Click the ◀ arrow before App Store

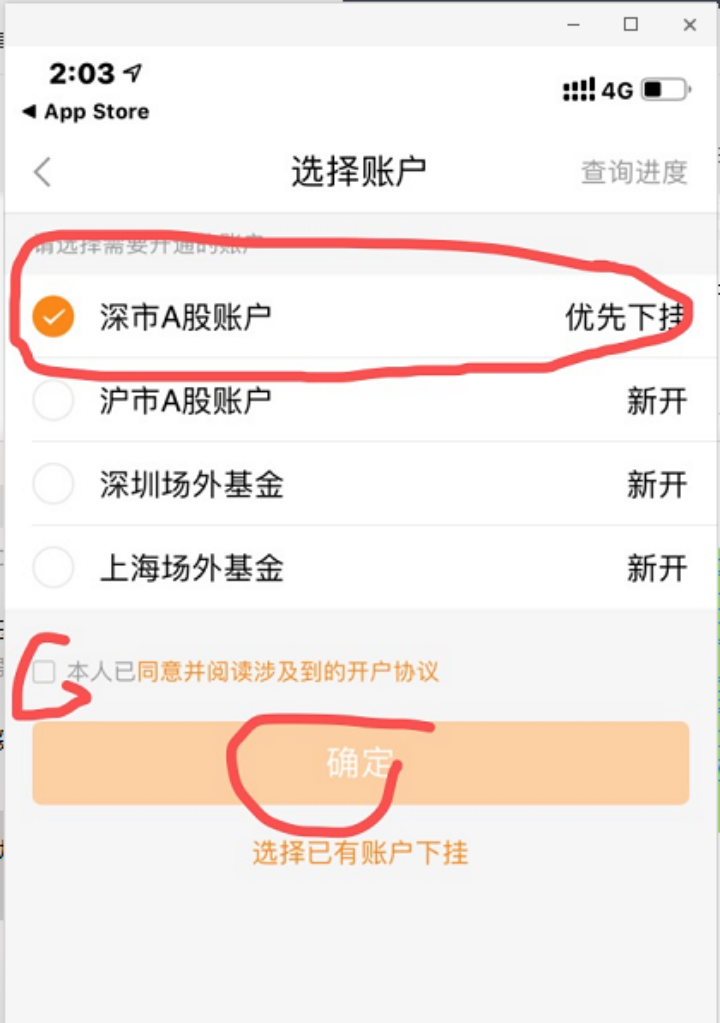pos(32,112)
